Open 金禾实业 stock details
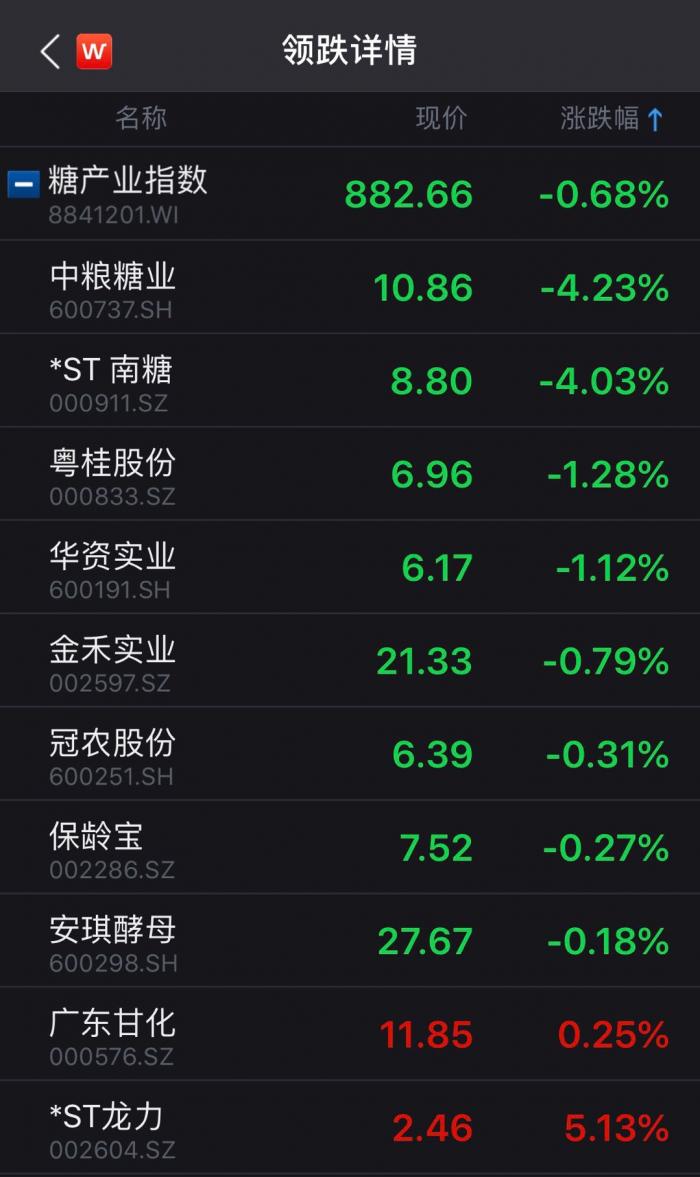This screenshot has width=700, height=1177. (112, 660)
